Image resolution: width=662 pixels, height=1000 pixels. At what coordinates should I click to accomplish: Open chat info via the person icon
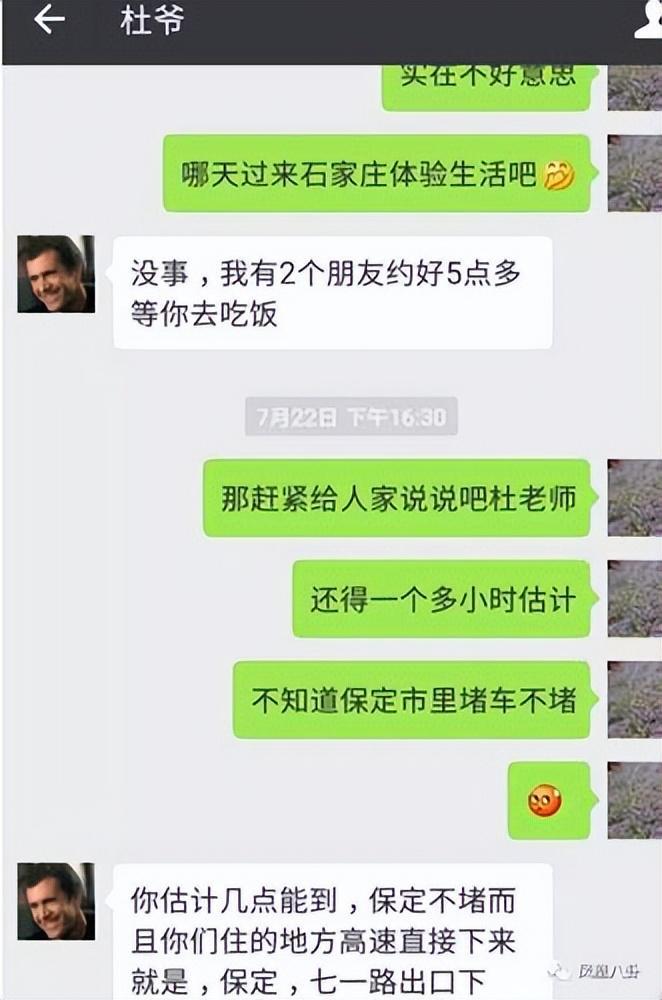[x=648, y=22]
